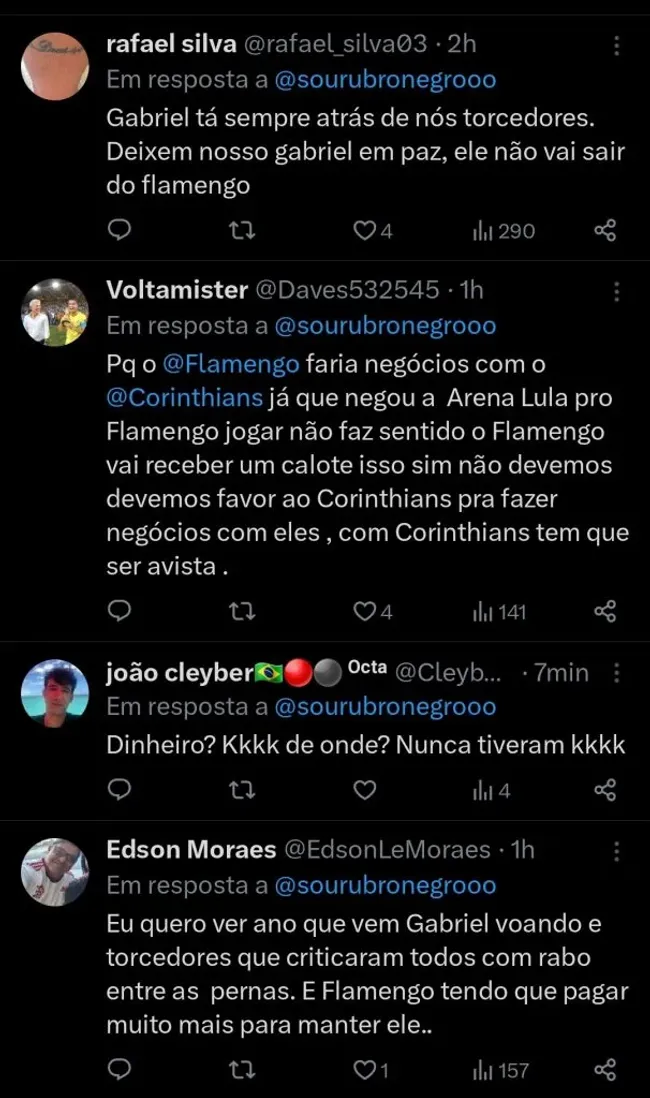The width and height of the screenshot is (650, 1098).
Task: Open the overflow menu on rafael silva's reply
Action: click(617, 45)
